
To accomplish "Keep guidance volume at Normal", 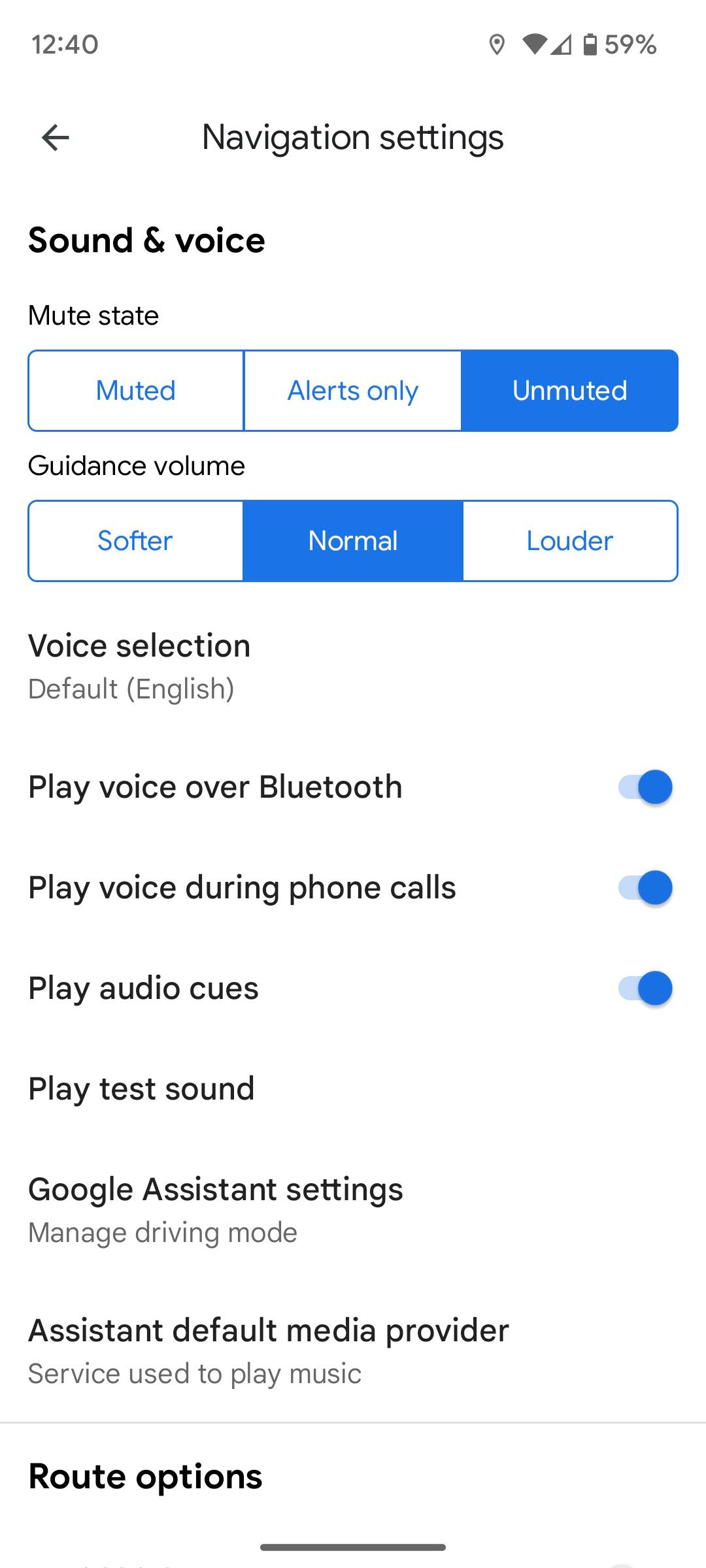I will (352, 540).
